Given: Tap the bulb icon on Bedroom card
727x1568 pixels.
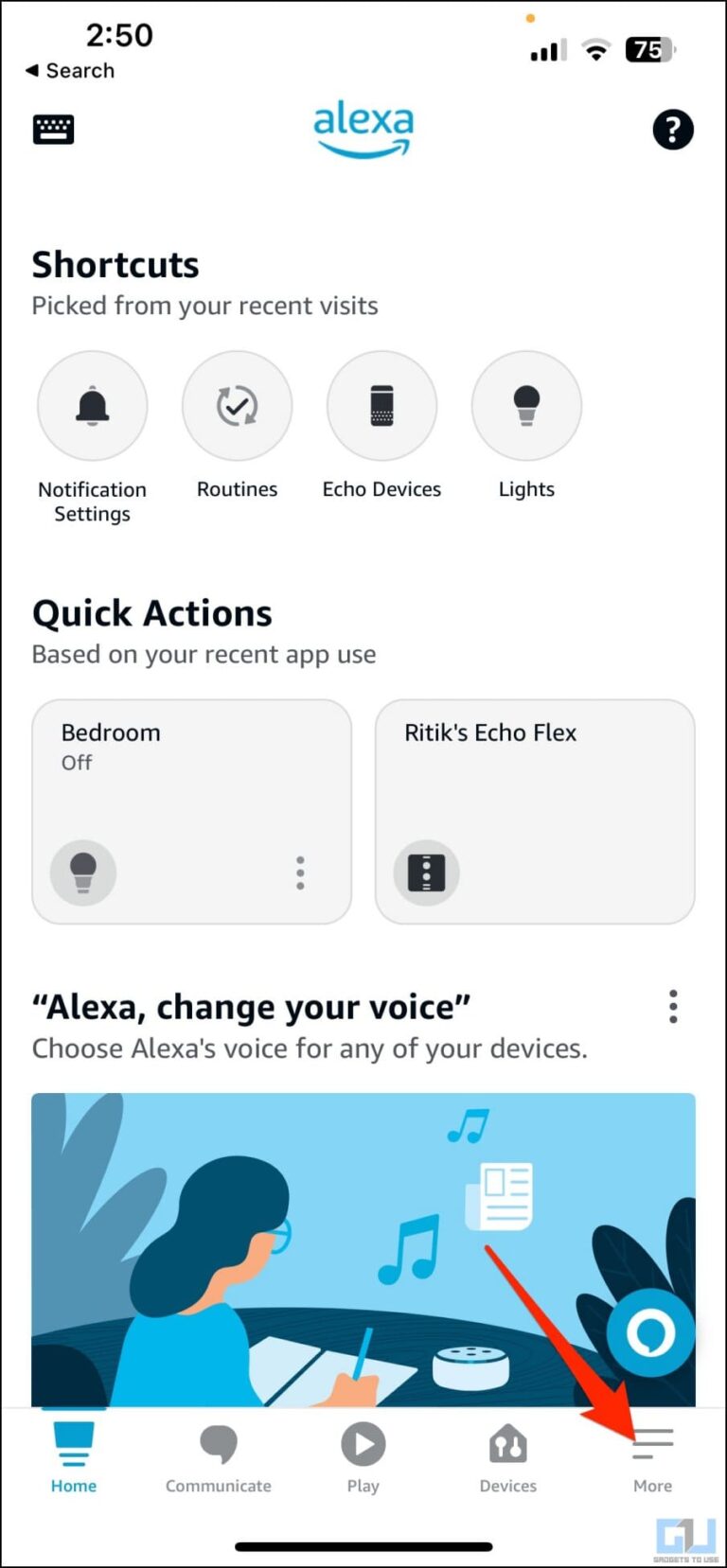Looking at the screenshot, I should 81,872.
